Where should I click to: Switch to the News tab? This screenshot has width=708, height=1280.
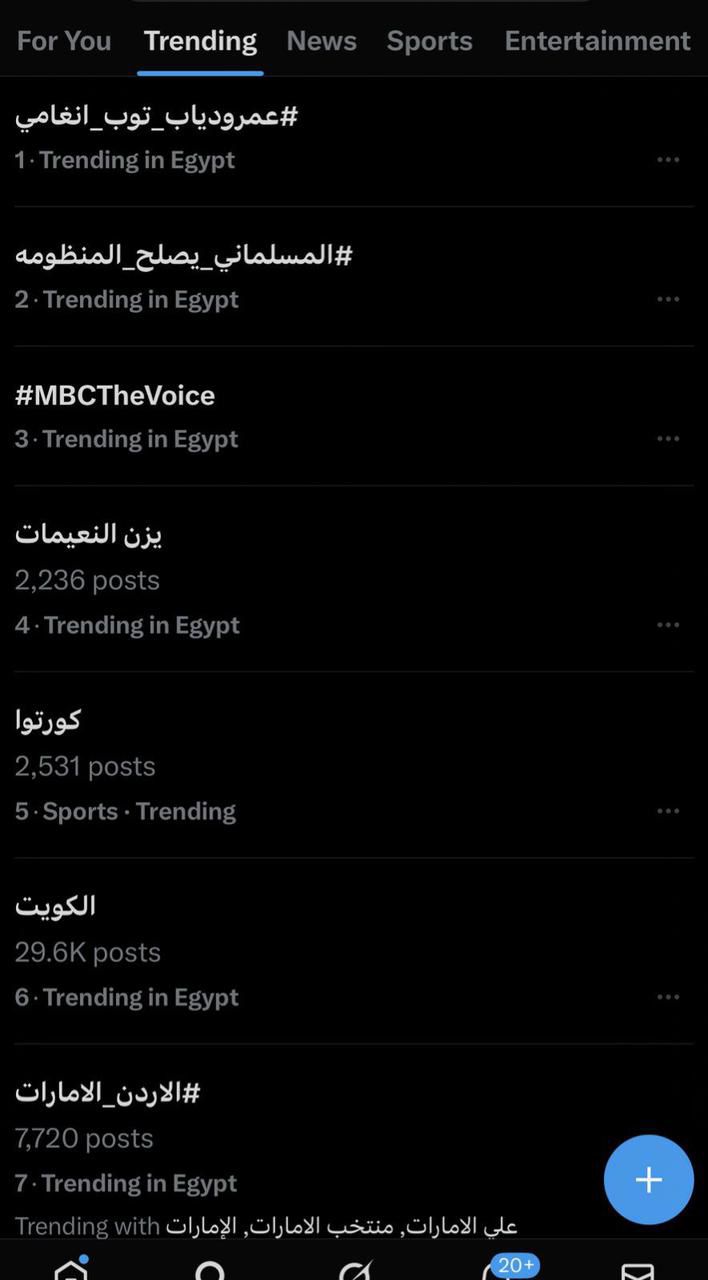[321, 41]
